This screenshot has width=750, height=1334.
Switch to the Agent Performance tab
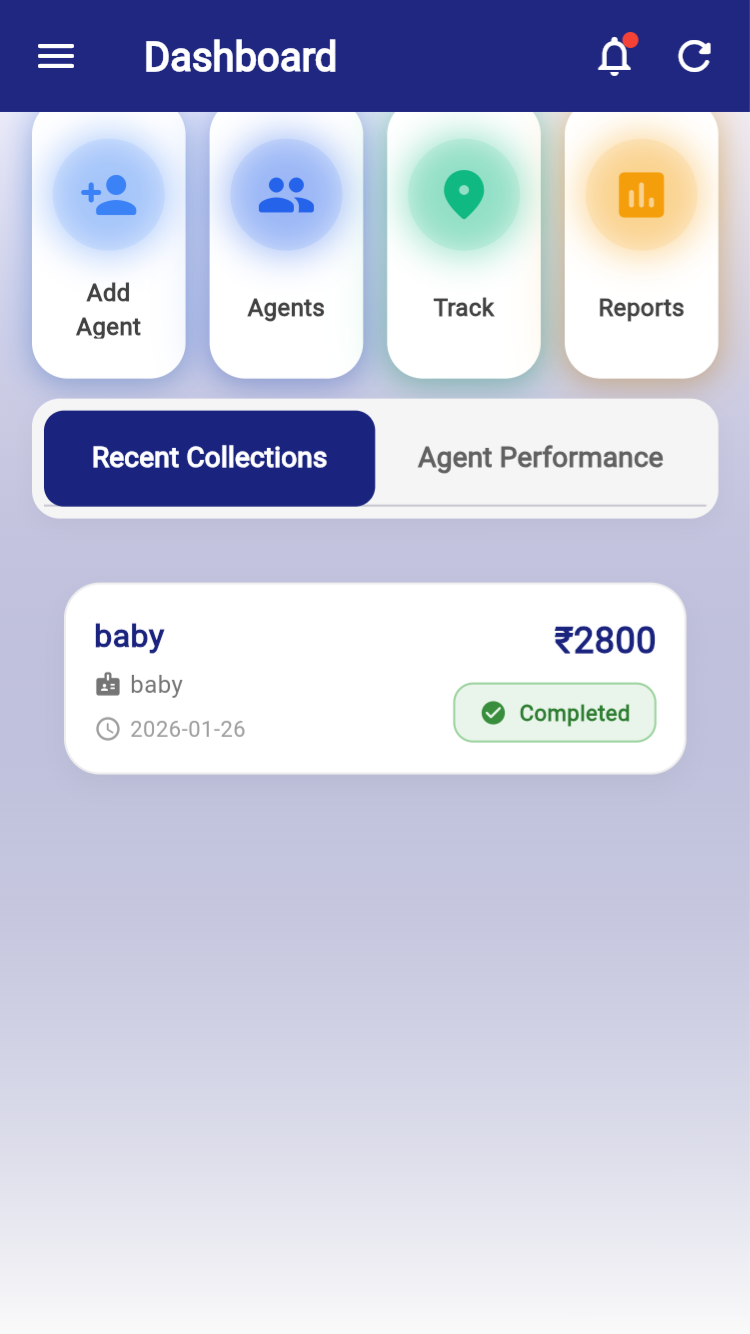click(x=540, y=458)
